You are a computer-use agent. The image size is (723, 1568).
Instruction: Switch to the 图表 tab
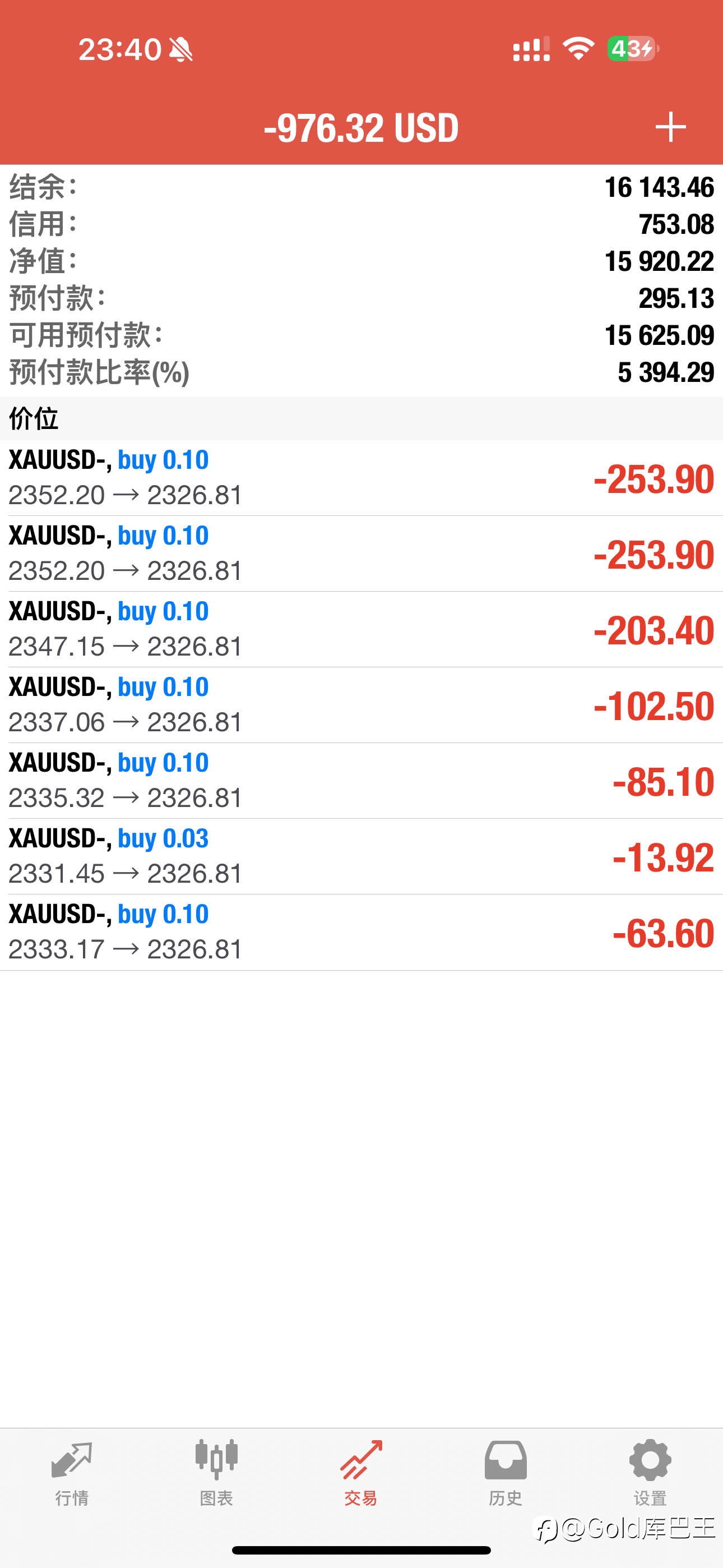point(216,1473)
